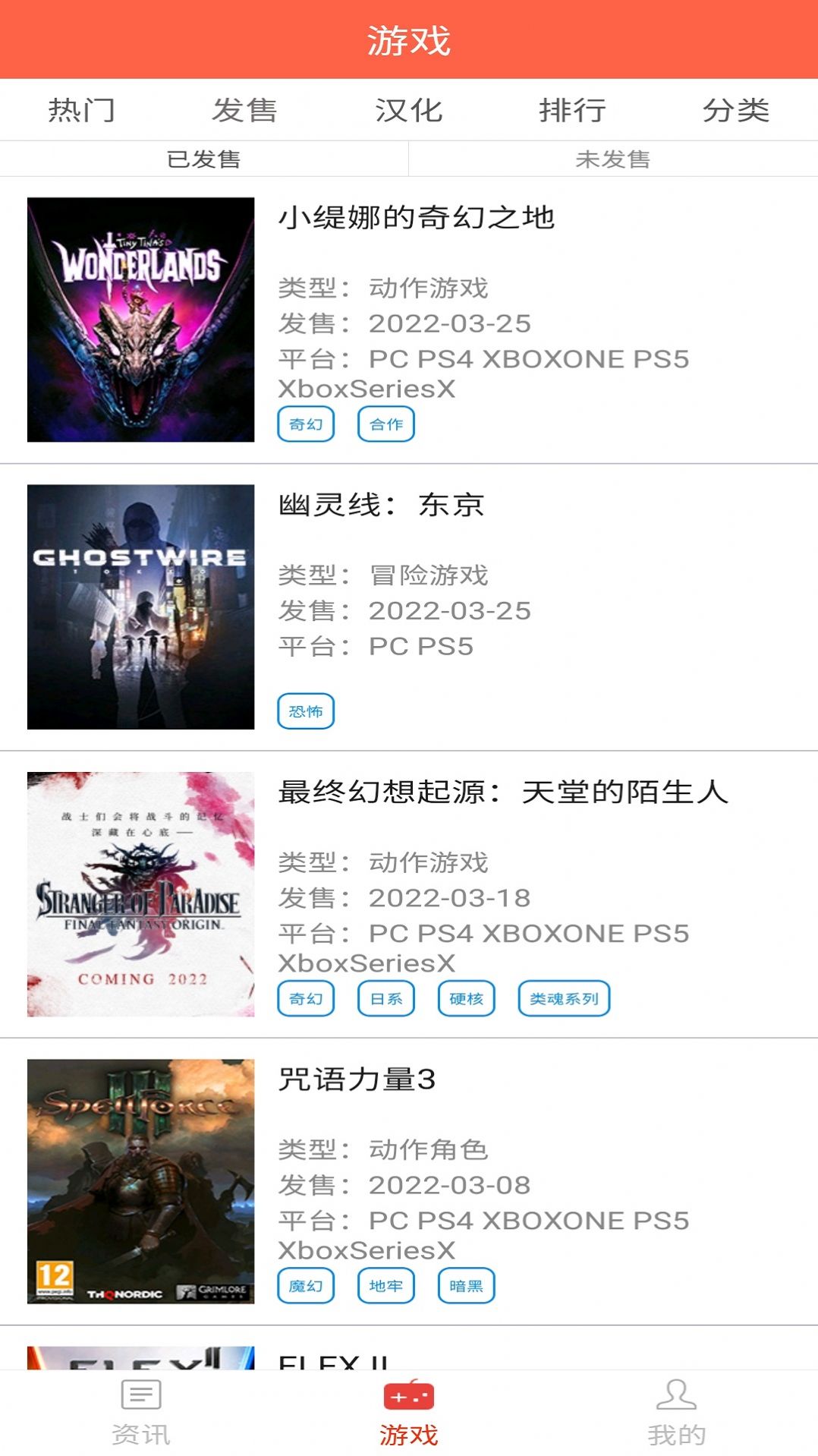Viewport: 818px width, 1456px height.
Task: Tap the 合作 tag under 小缇娜的奇幻之地
Action: point(386,424)
